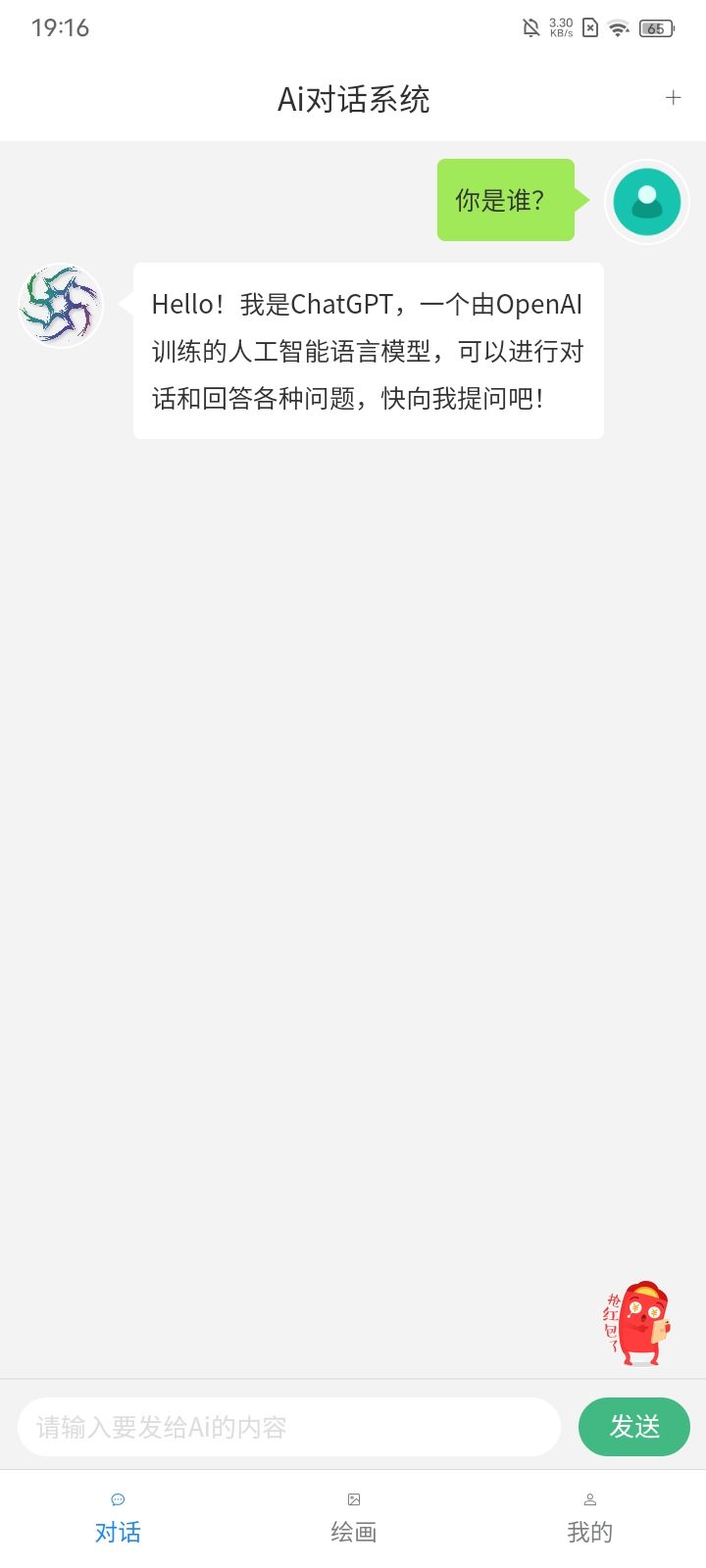Screen dimensions: 706x1568
Task: Open the red envelope floating mascot
Action: click(x=637, y=1323)
